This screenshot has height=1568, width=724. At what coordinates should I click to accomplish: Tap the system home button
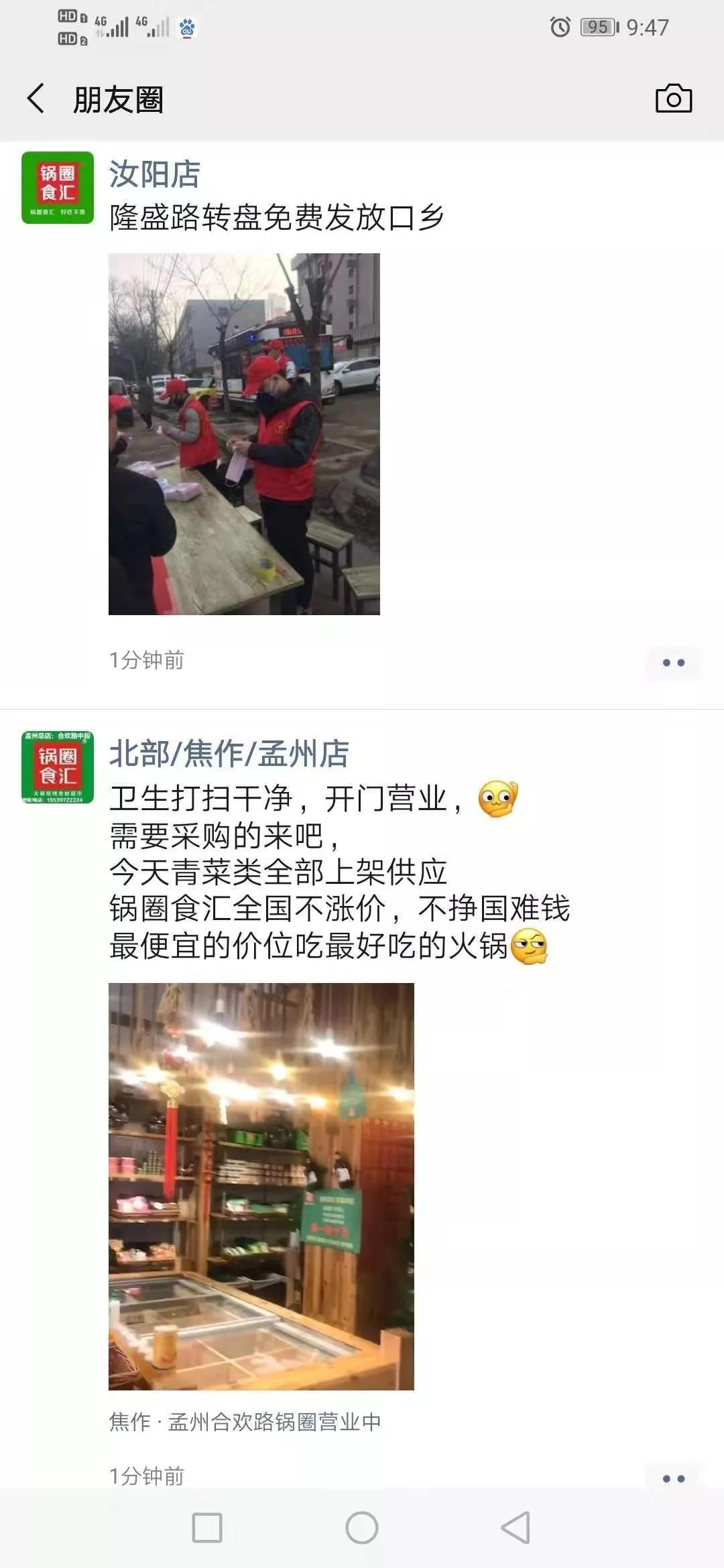point(362,1528)
